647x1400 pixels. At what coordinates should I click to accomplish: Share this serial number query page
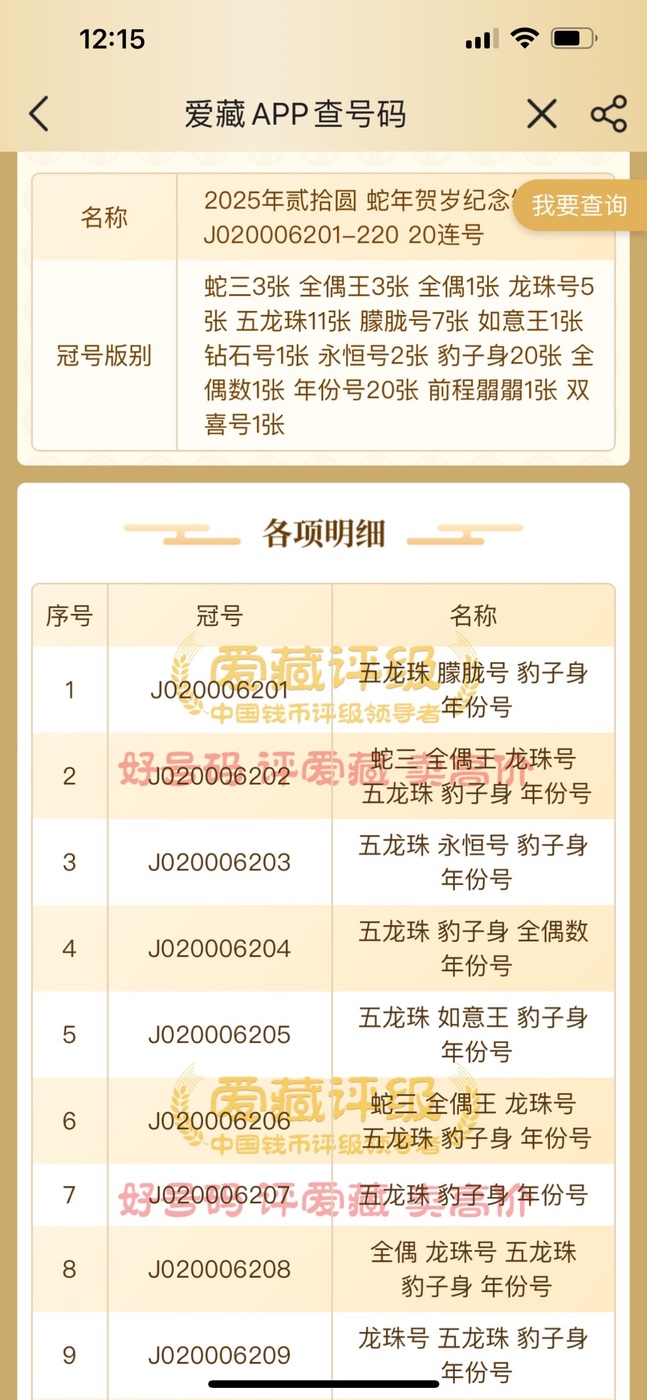point(609,114)
